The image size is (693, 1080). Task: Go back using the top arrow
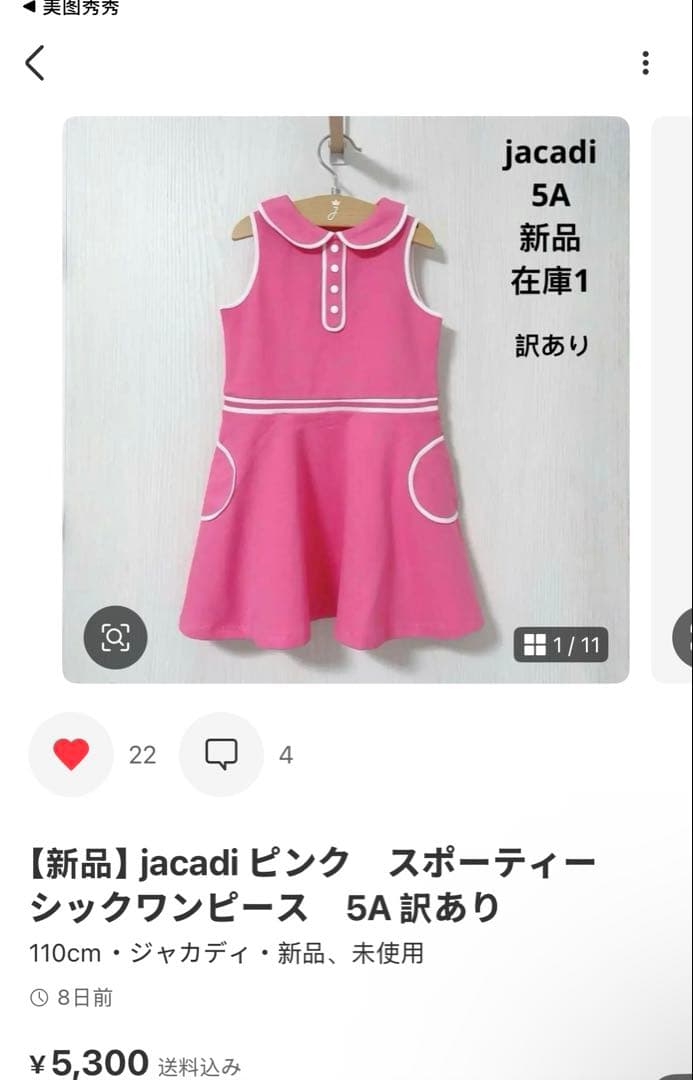(x=35, y=63)
